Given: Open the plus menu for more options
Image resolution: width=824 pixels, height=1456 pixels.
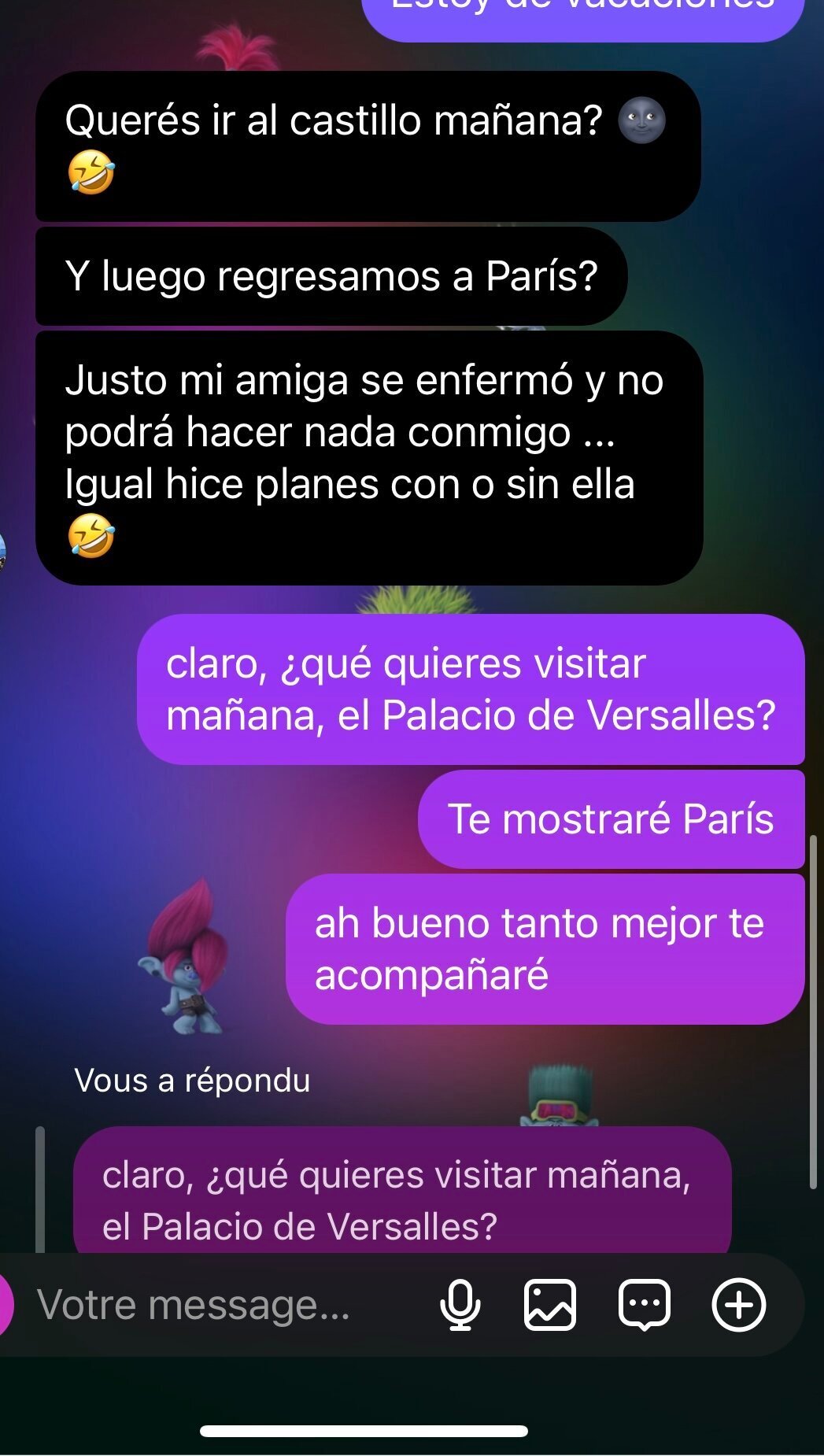Looking at the screenshot, I should click(738, 1305).
